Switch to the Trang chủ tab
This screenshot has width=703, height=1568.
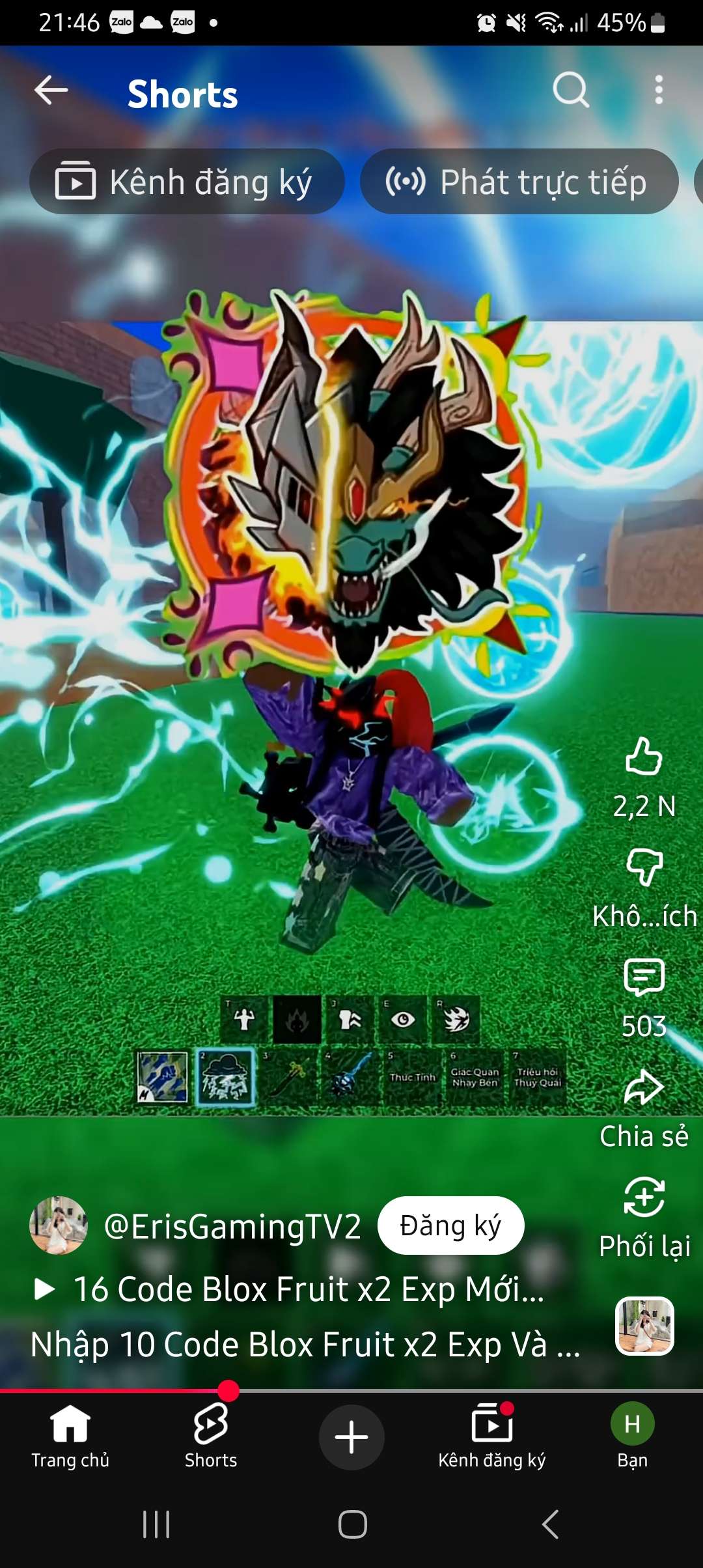(x=70, y=1436)
